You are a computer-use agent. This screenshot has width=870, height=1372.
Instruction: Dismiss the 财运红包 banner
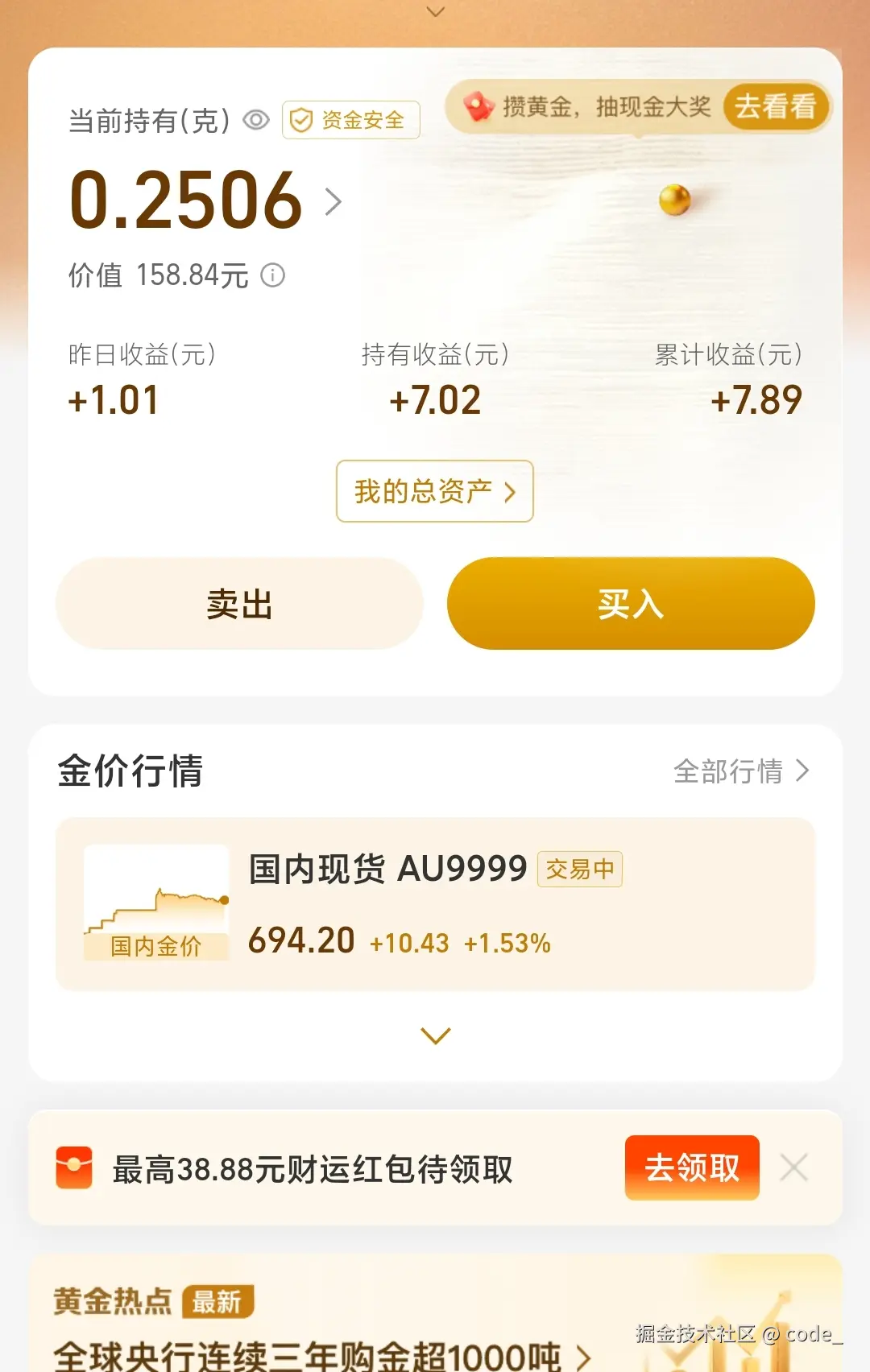click(x=794, y=1167)
